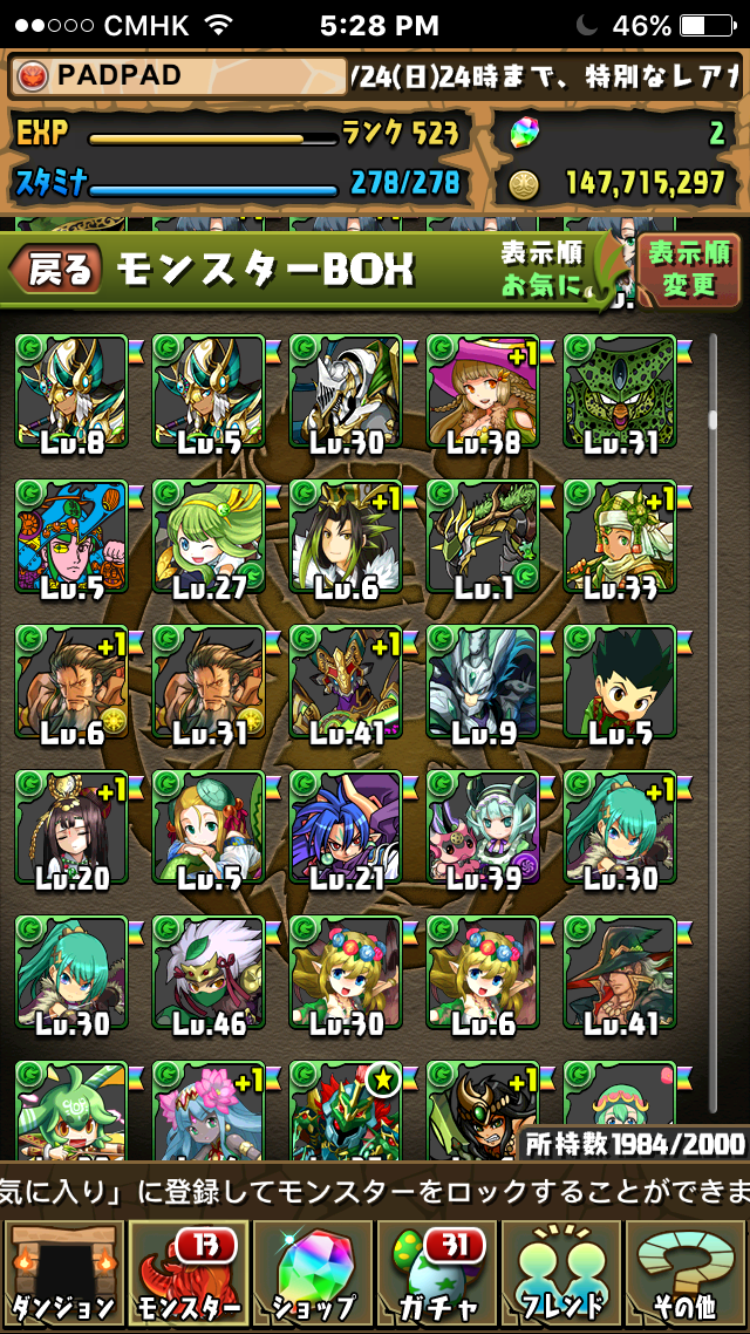Tap the 戻る back button

pos(57,269)
